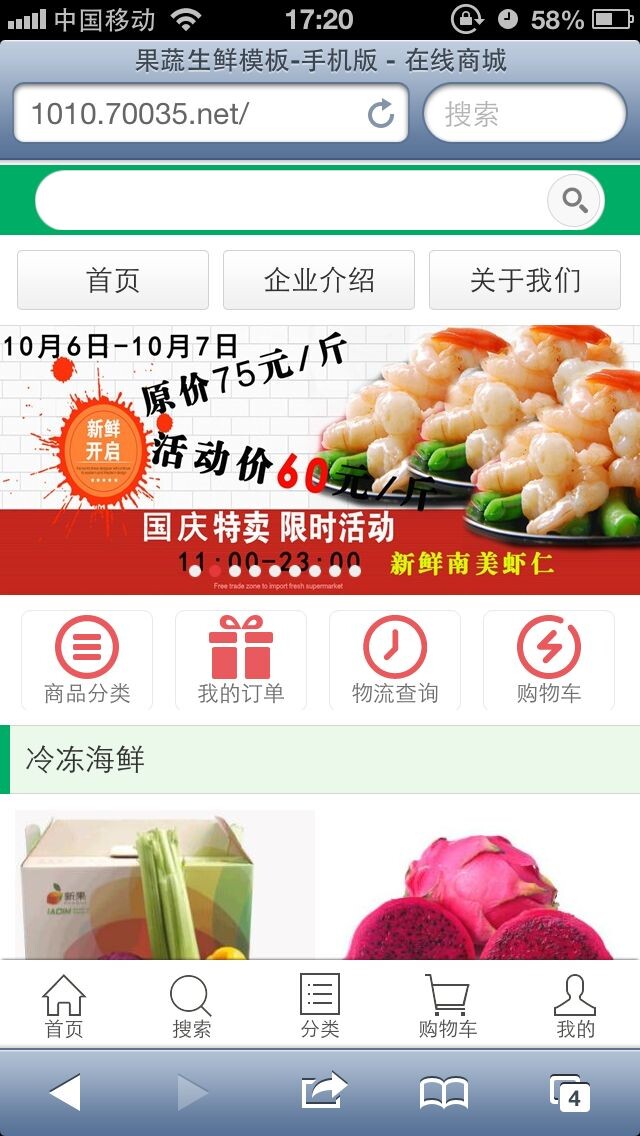The image size is (640, 1136).
Task: Tap the browser URL address field
Action: pos(190,114)
